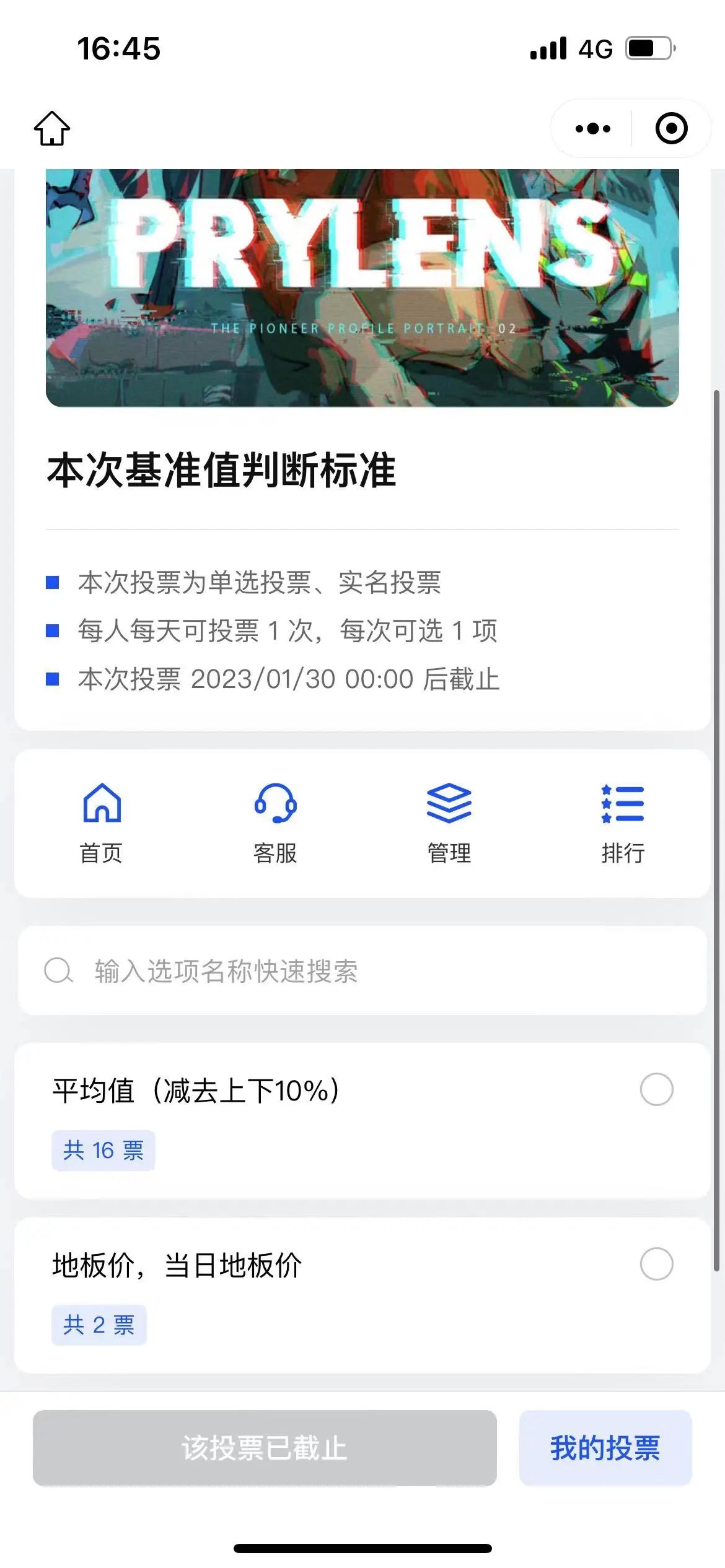Go to the mini program home icon
Image resolution: width=725 pixels, height=1568 pixels.
(x=52, y=128)
